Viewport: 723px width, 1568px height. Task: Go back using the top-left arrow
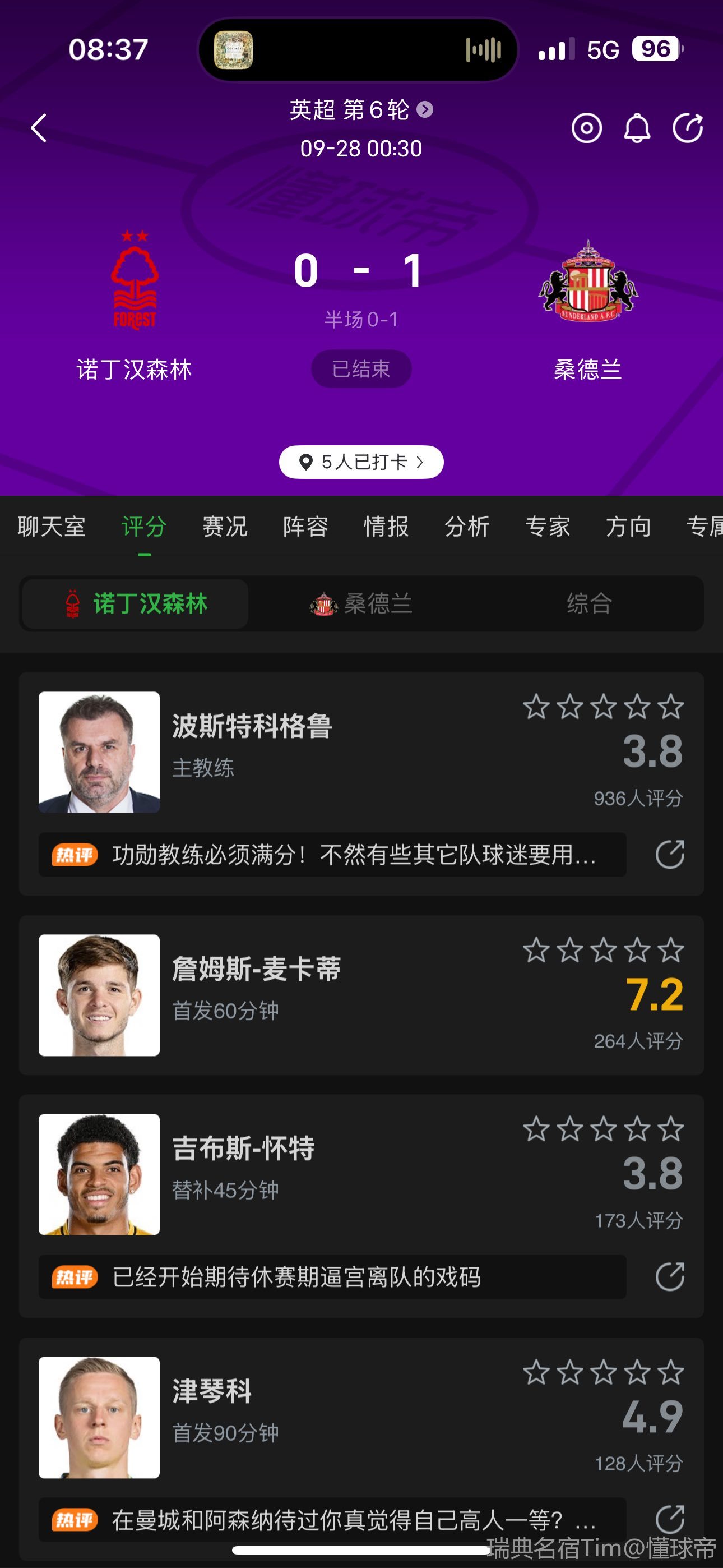(x=39, y=128)
